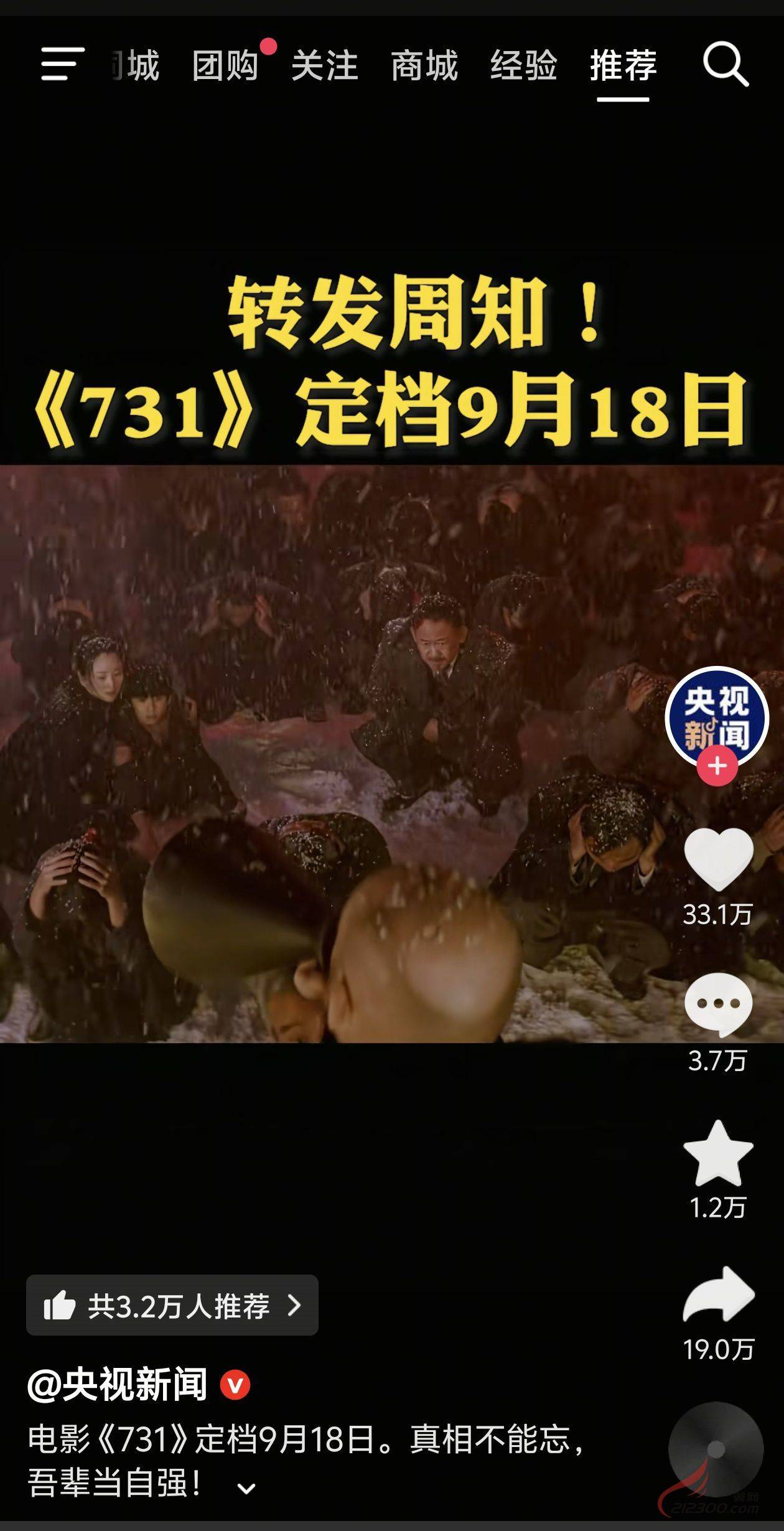Open the search magnifier

coord(726,64)
